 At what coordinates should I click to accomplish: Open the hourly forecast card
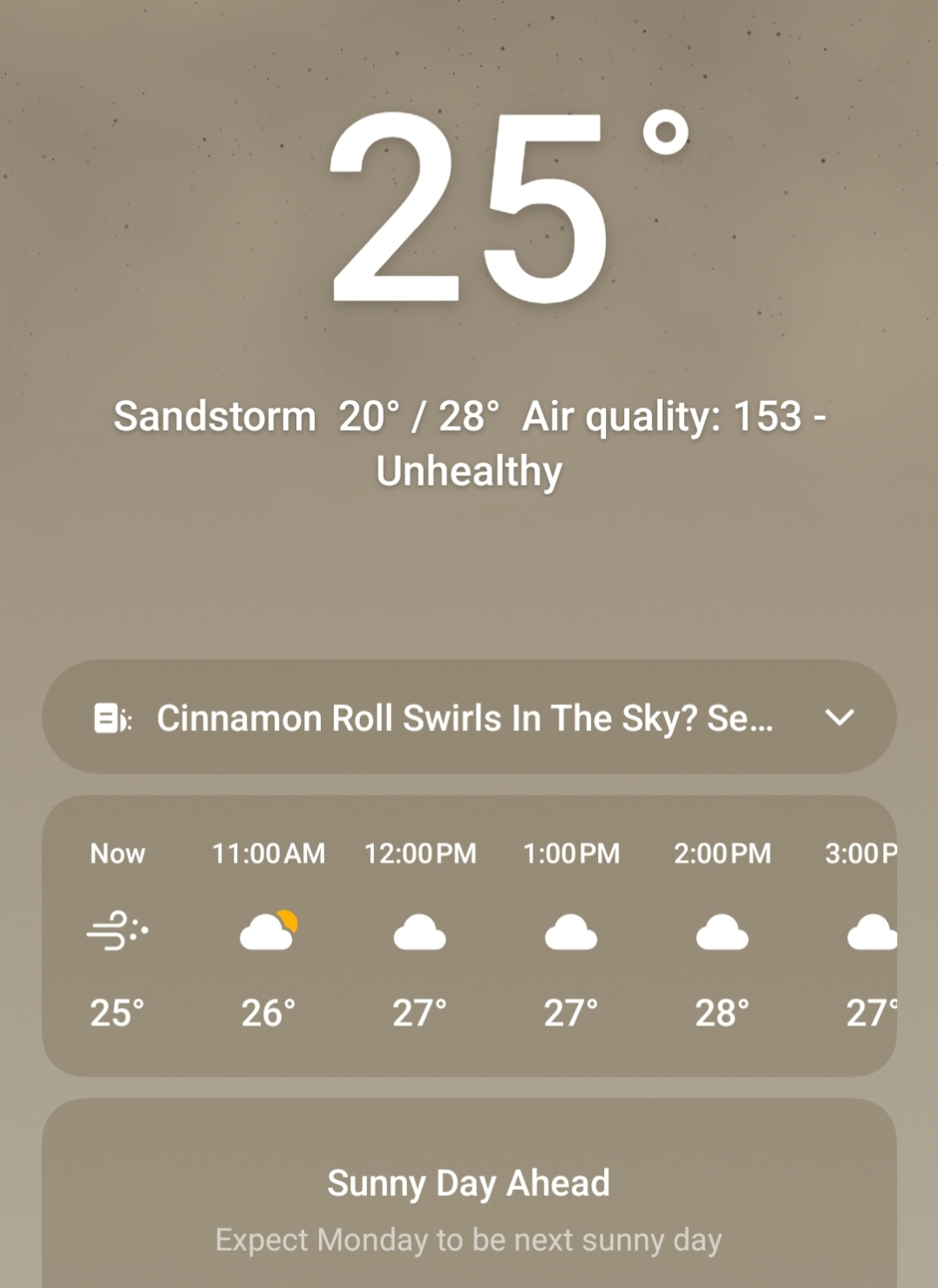(469, 934)
